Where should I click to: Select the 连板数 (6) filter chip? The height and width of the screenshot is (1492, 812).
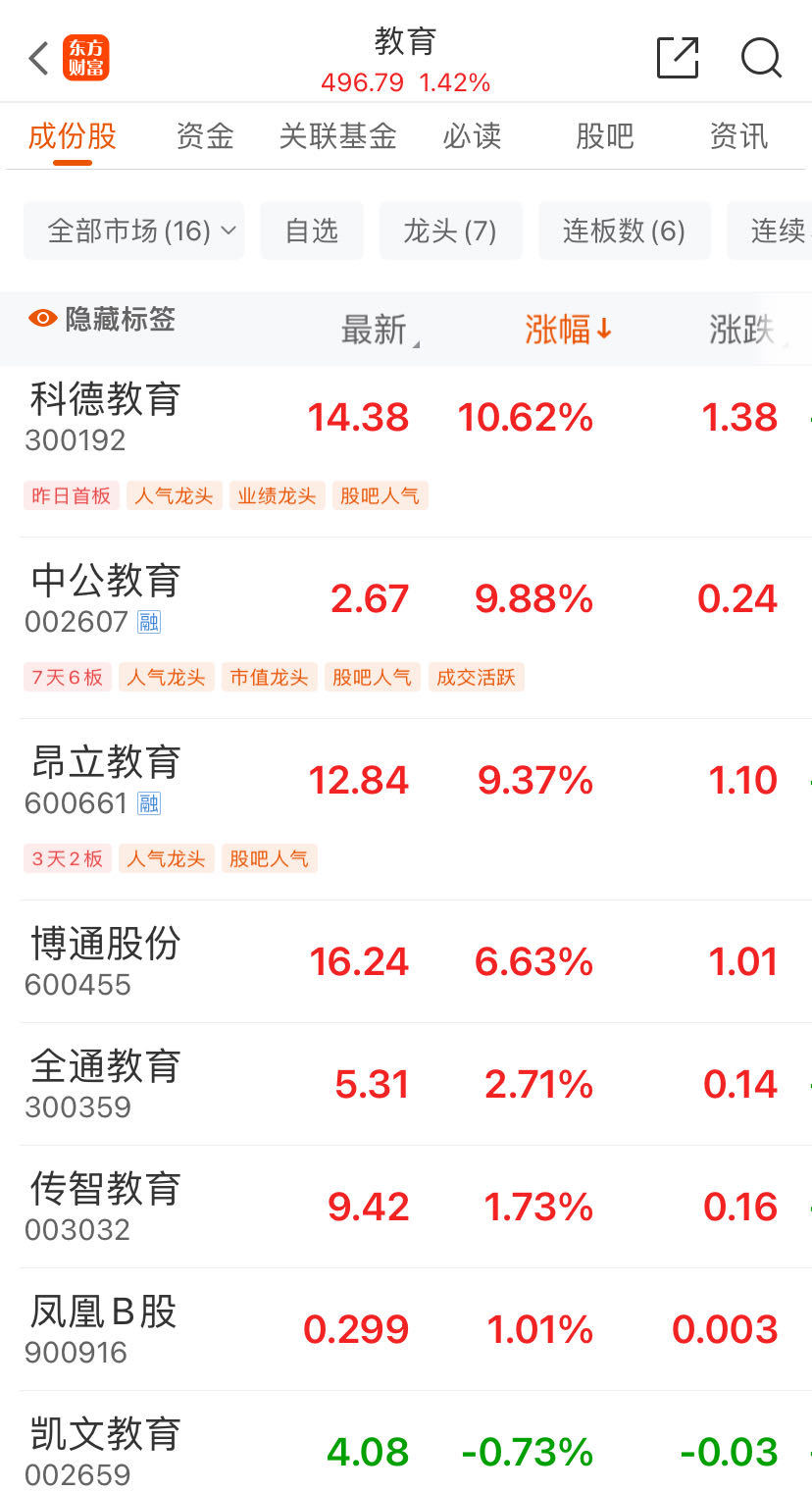[624, 232]
